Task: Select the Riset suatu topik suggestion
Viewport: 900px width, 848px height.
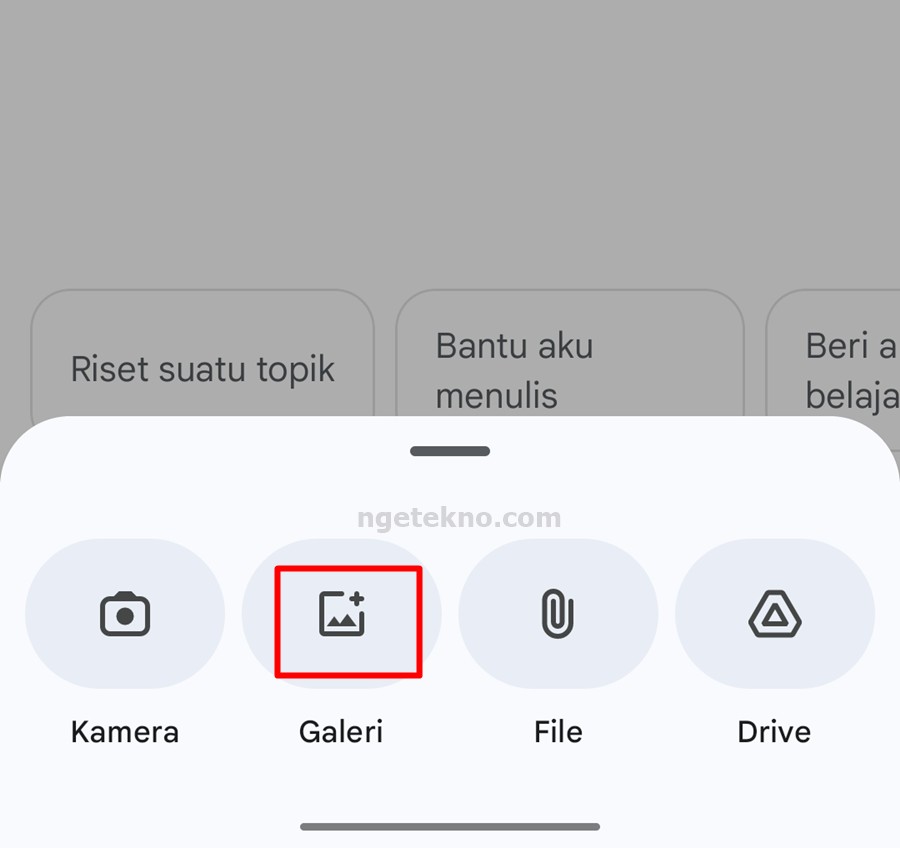Action: (x=202, y=369)
